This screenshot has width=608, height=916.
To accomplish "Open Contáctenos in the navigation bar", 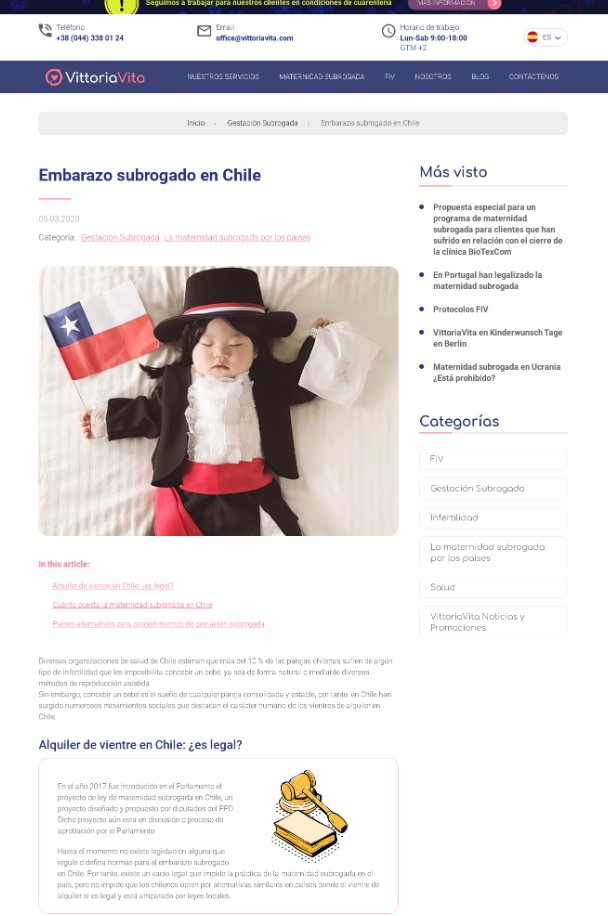I will pos(533,77).
